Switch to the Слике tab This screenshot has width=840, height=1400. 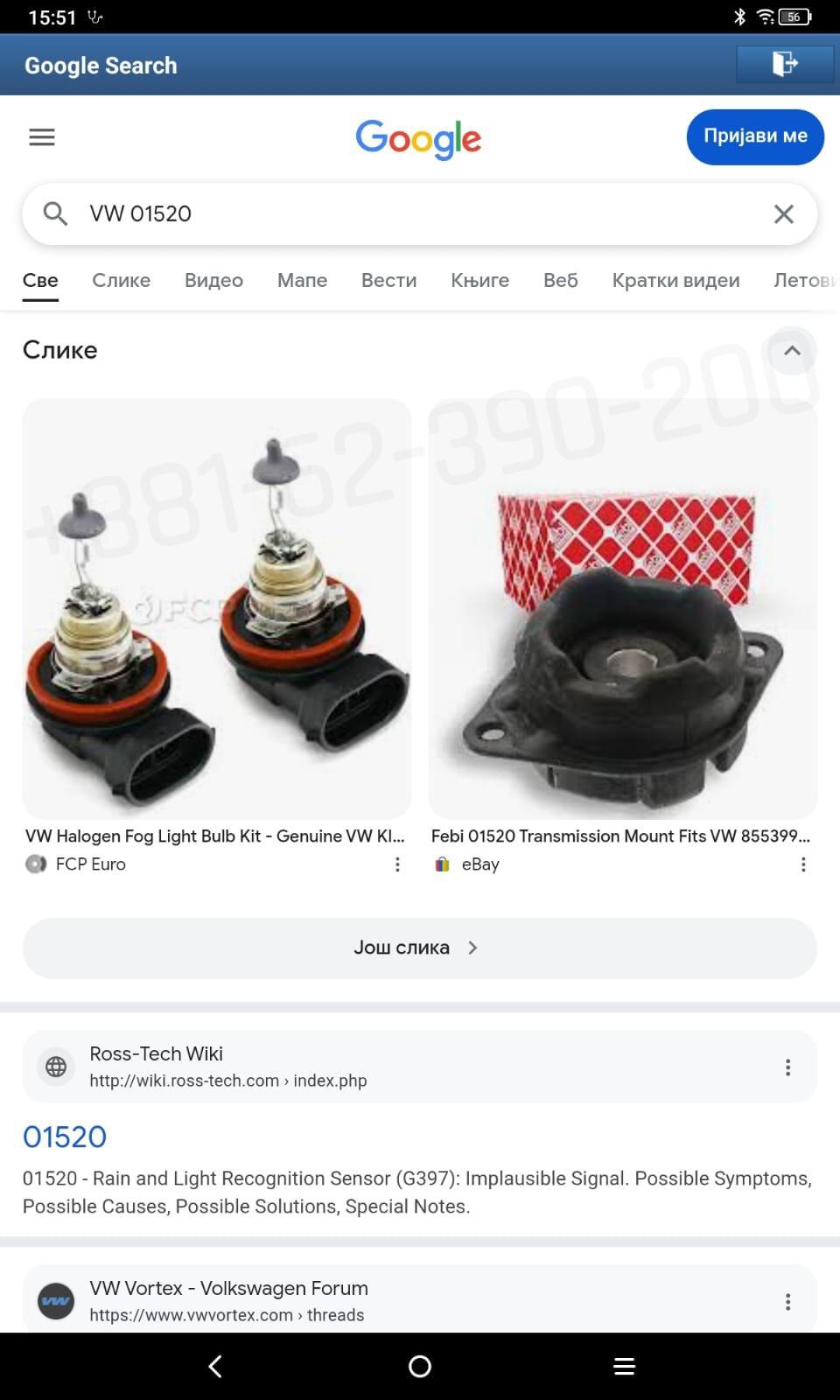pos(121,280)
